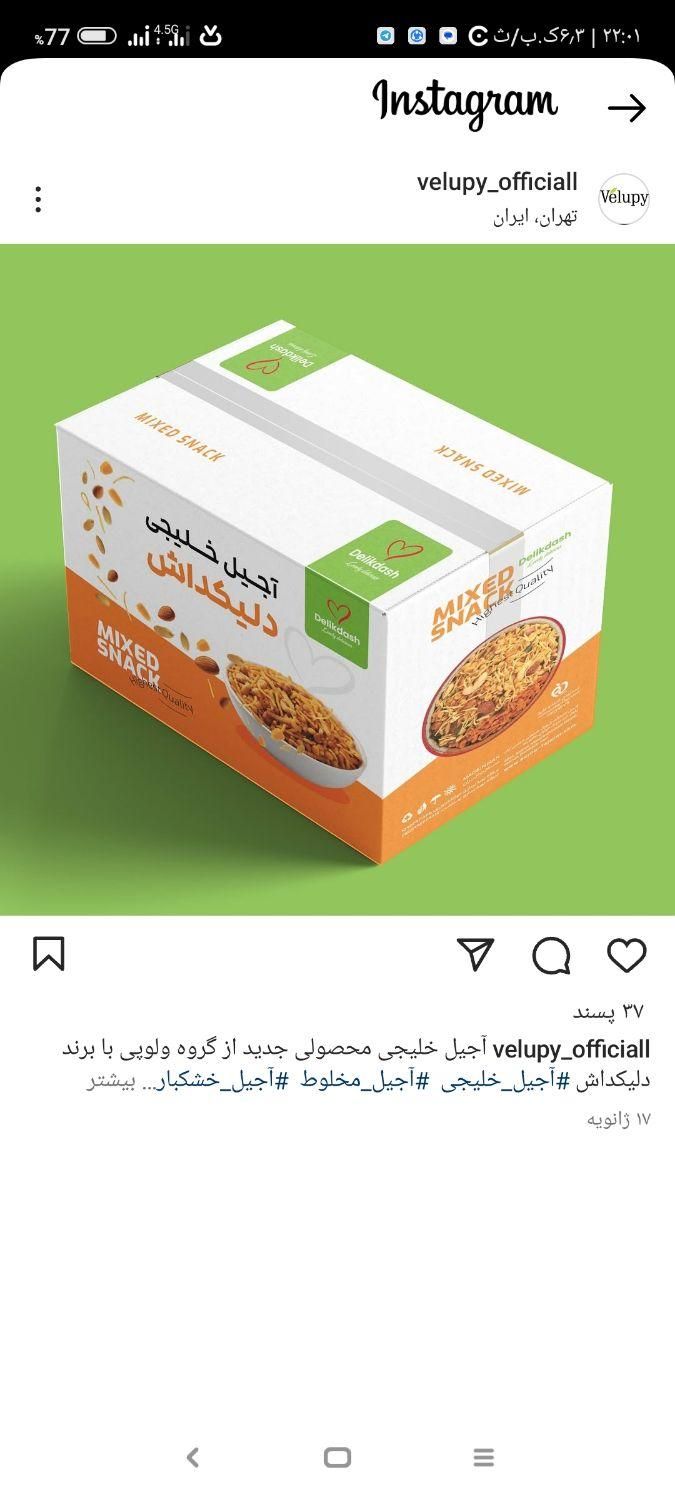Image resolution: width=675 pixels, height=1500 pixels.
Task: View the 37 likes list
Action: 608,1011
